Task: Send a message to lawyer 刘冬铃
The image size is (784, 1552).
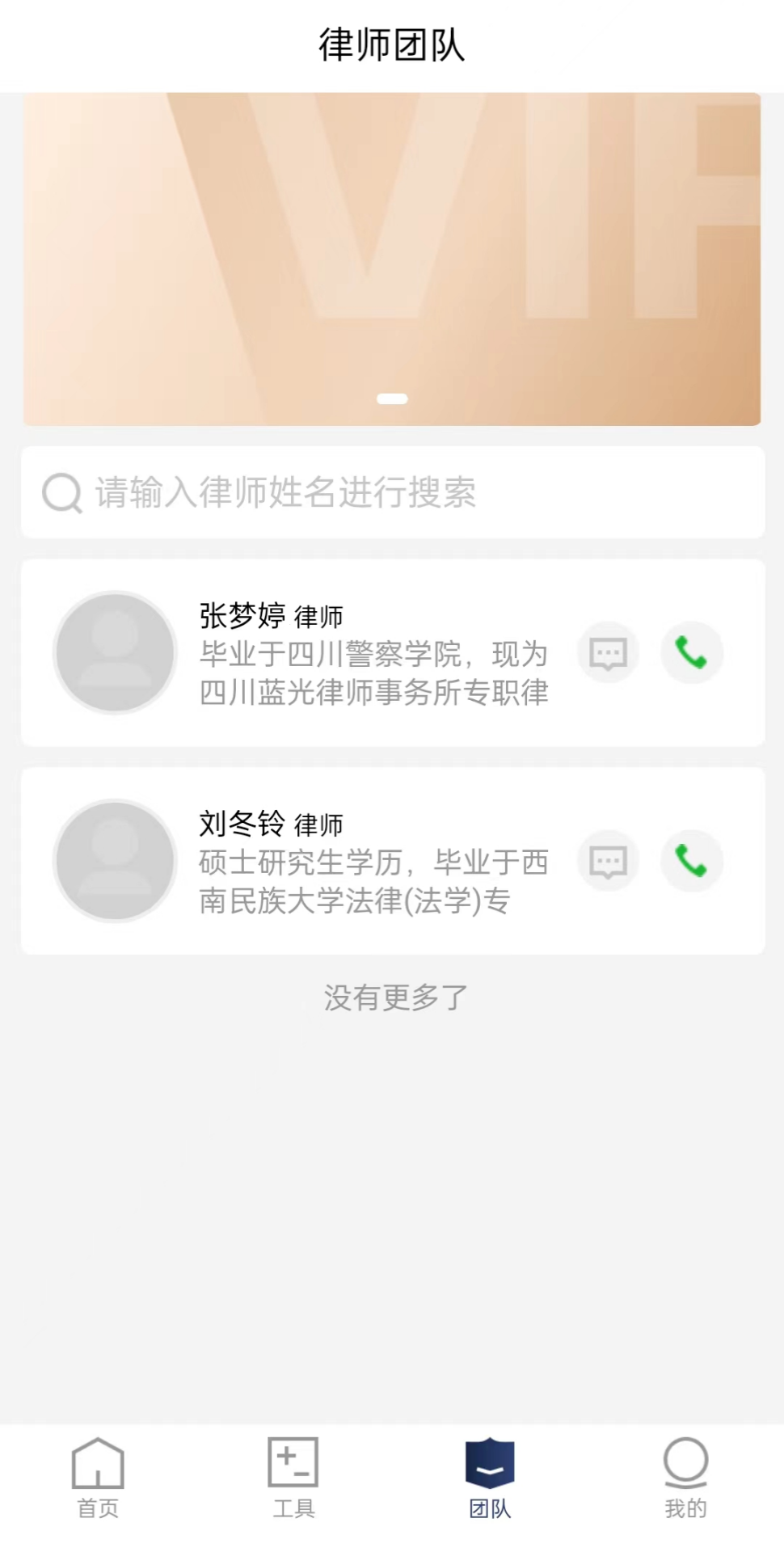Action: click(x=608, y=861)
